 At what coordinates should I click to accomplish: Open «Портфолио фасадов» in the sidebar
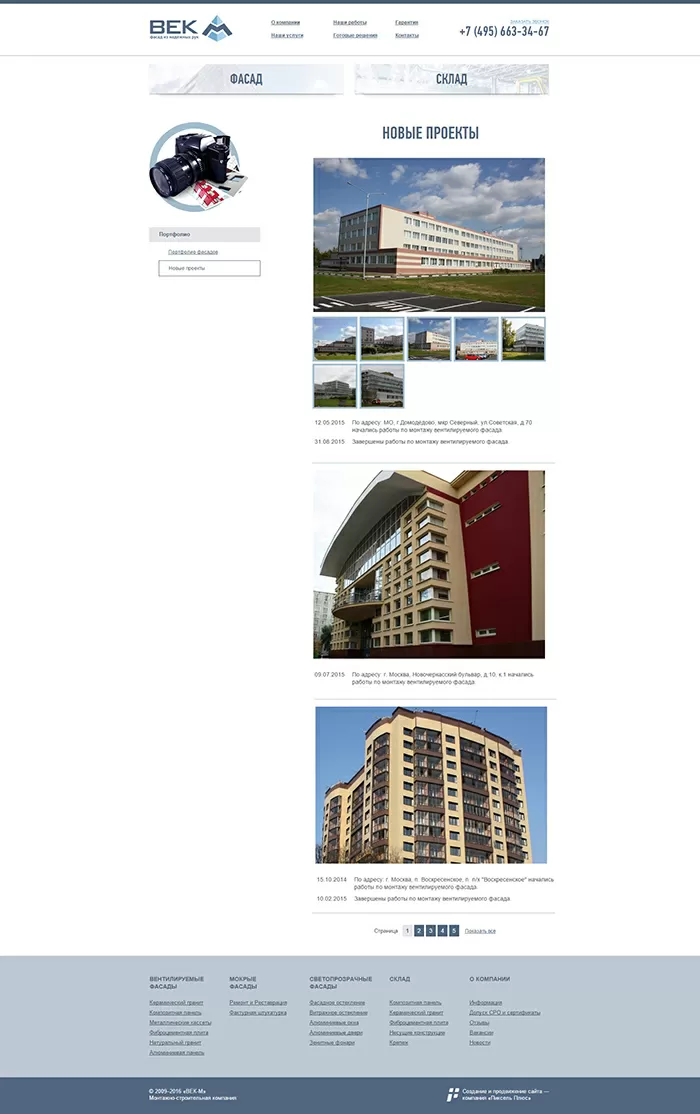pos(193,252)
